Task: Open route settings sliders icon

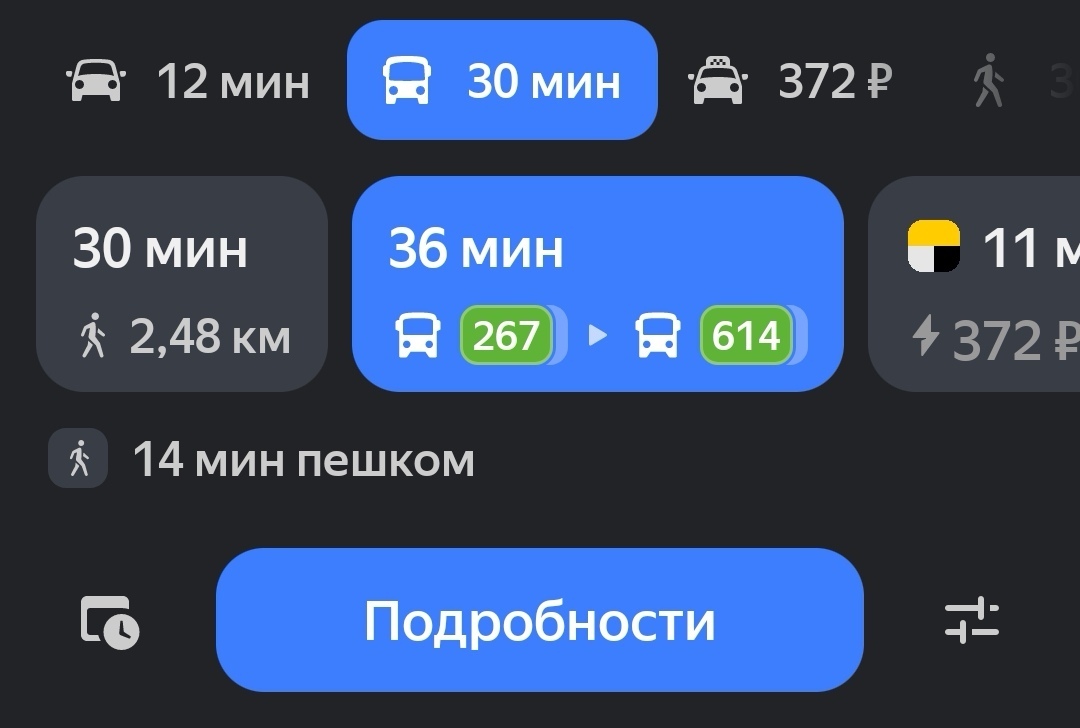Action: pos(971,620)
